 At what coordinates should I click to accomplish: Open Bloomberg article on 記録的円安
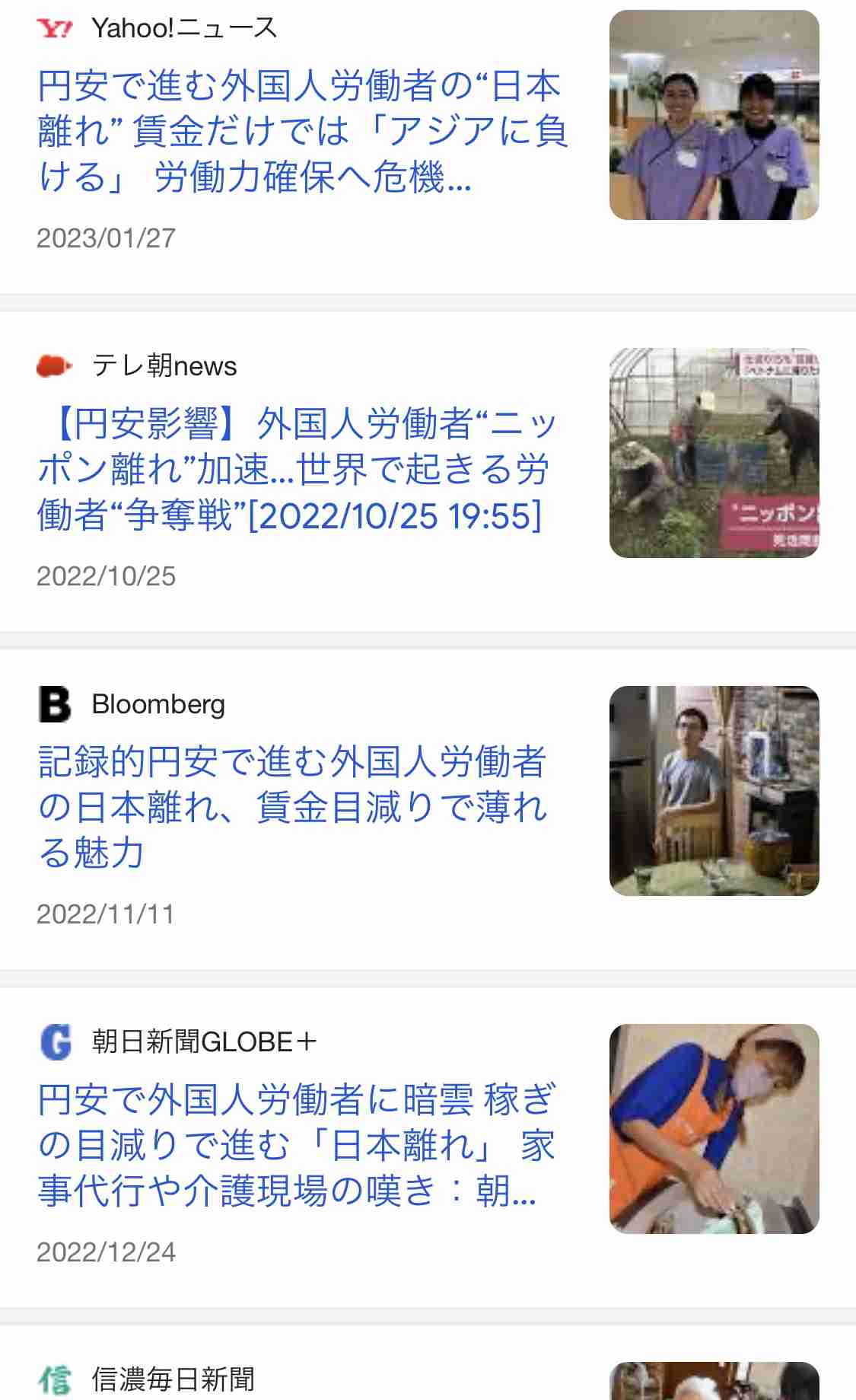(x=293, y=807)
